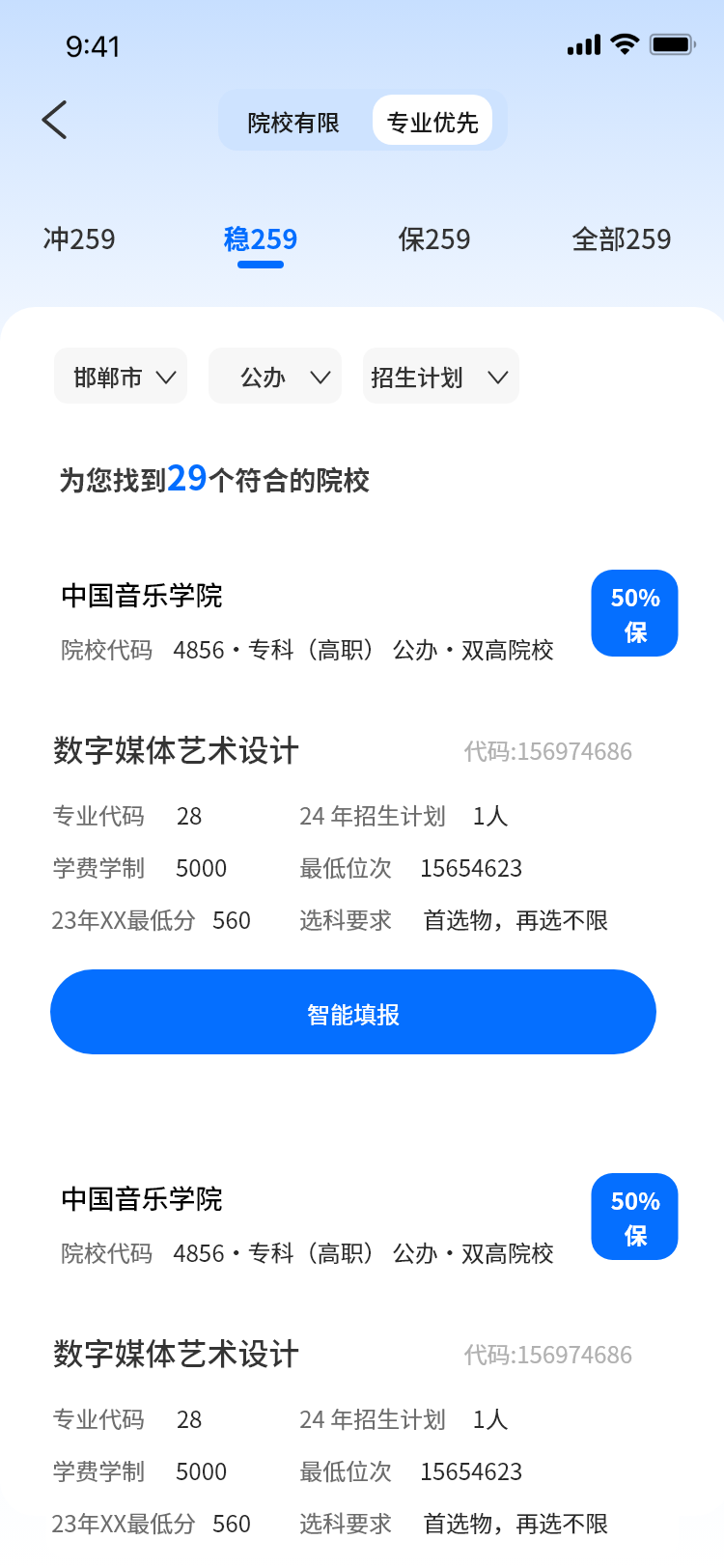Select the 专业优先 segment
The image size is (724, 1568).
[432, 122]
